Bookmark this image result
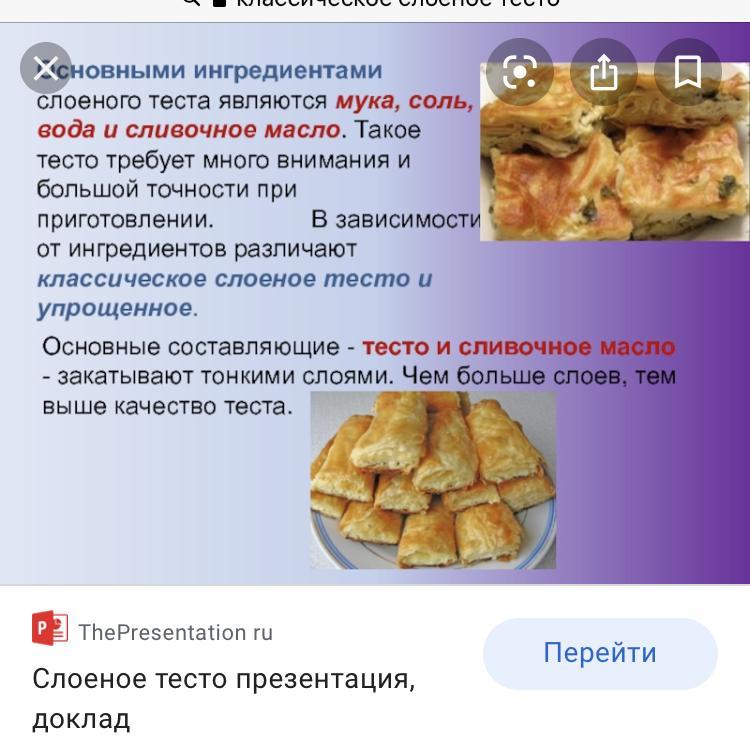Image resolution: width=750 pixels, height=750 pixels. pos(688,71)
